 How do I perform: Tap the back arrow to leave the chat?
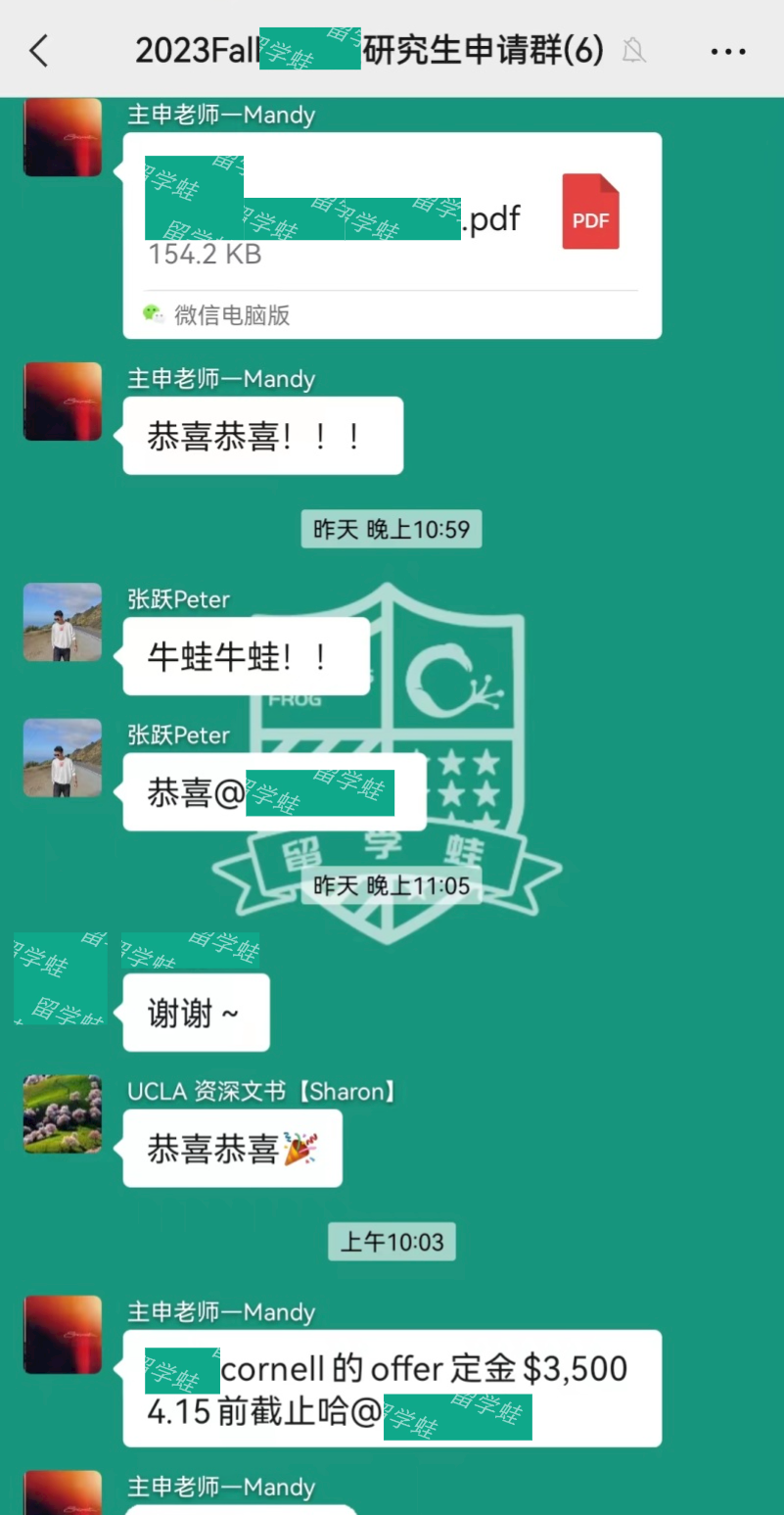(x=37, y=49)
